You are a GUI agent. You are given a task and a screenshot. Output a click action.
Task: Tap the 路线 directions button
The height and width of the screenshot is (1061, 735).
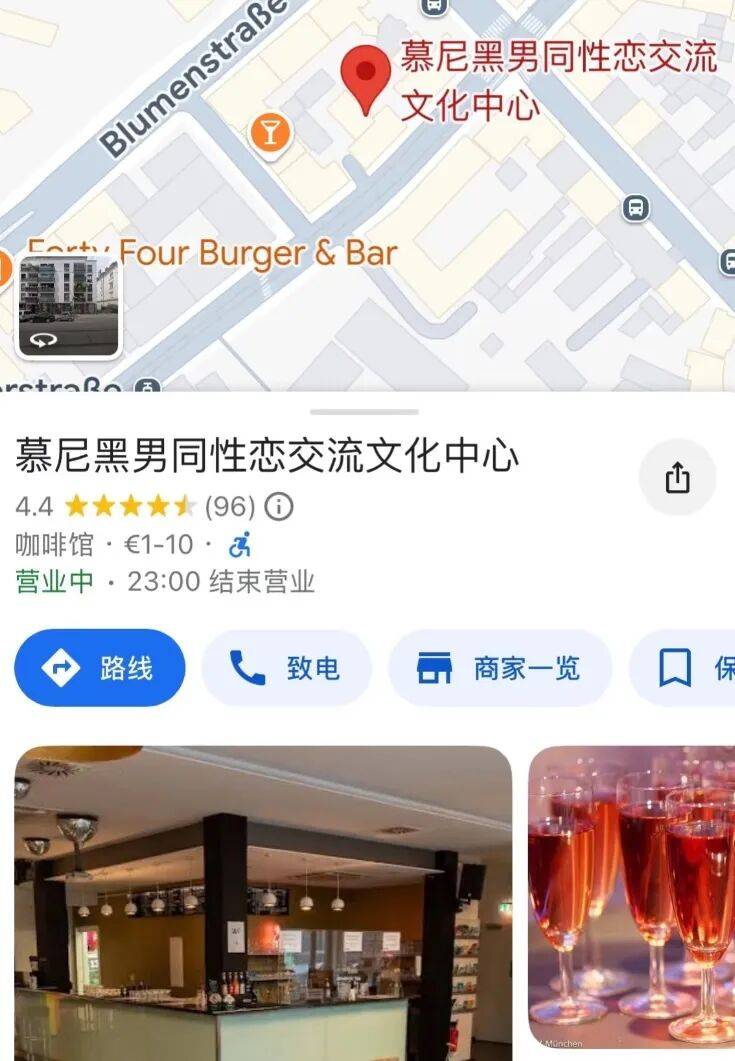(x=100, y=668)
